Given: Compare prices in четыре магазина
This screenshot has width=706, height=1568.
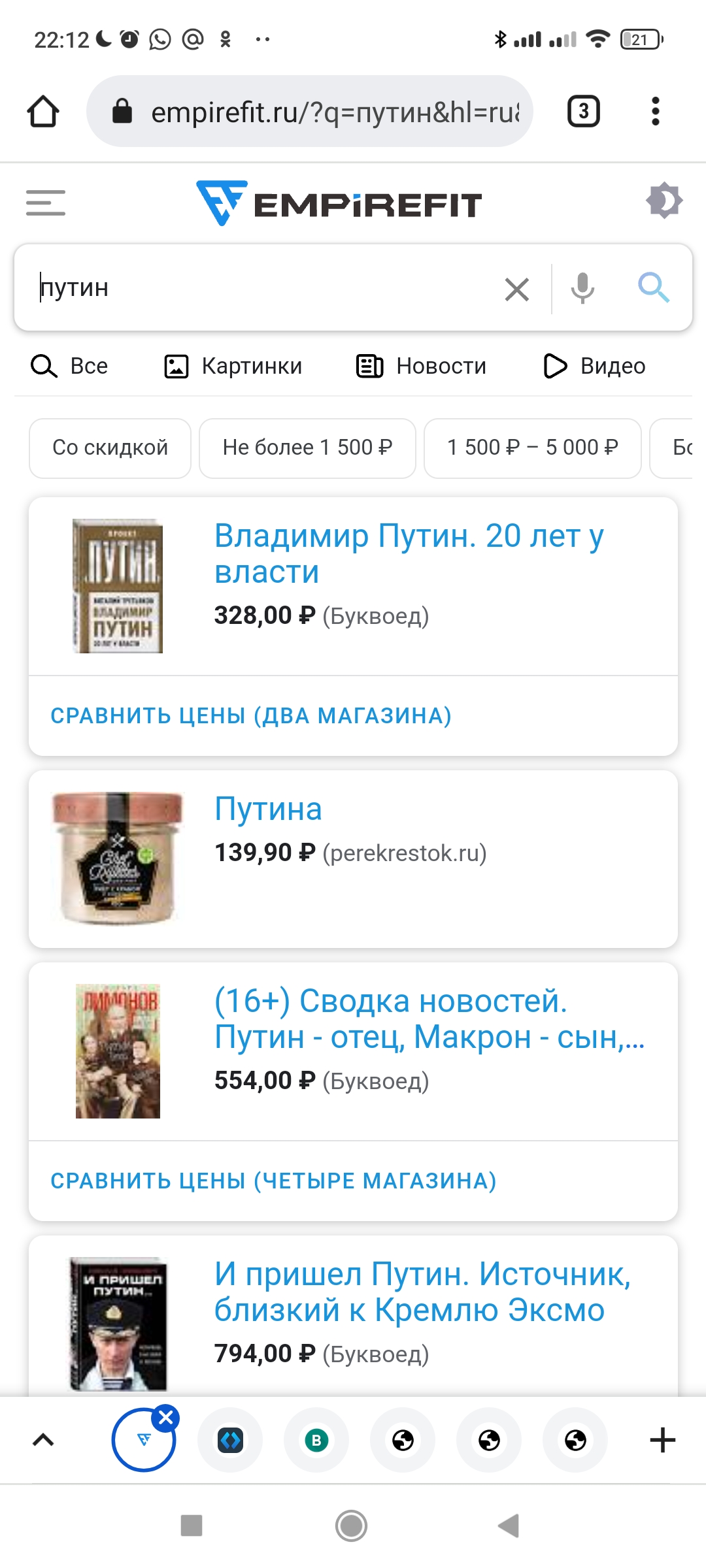Looking at the screenshot, I should [x=273, y=1181].
